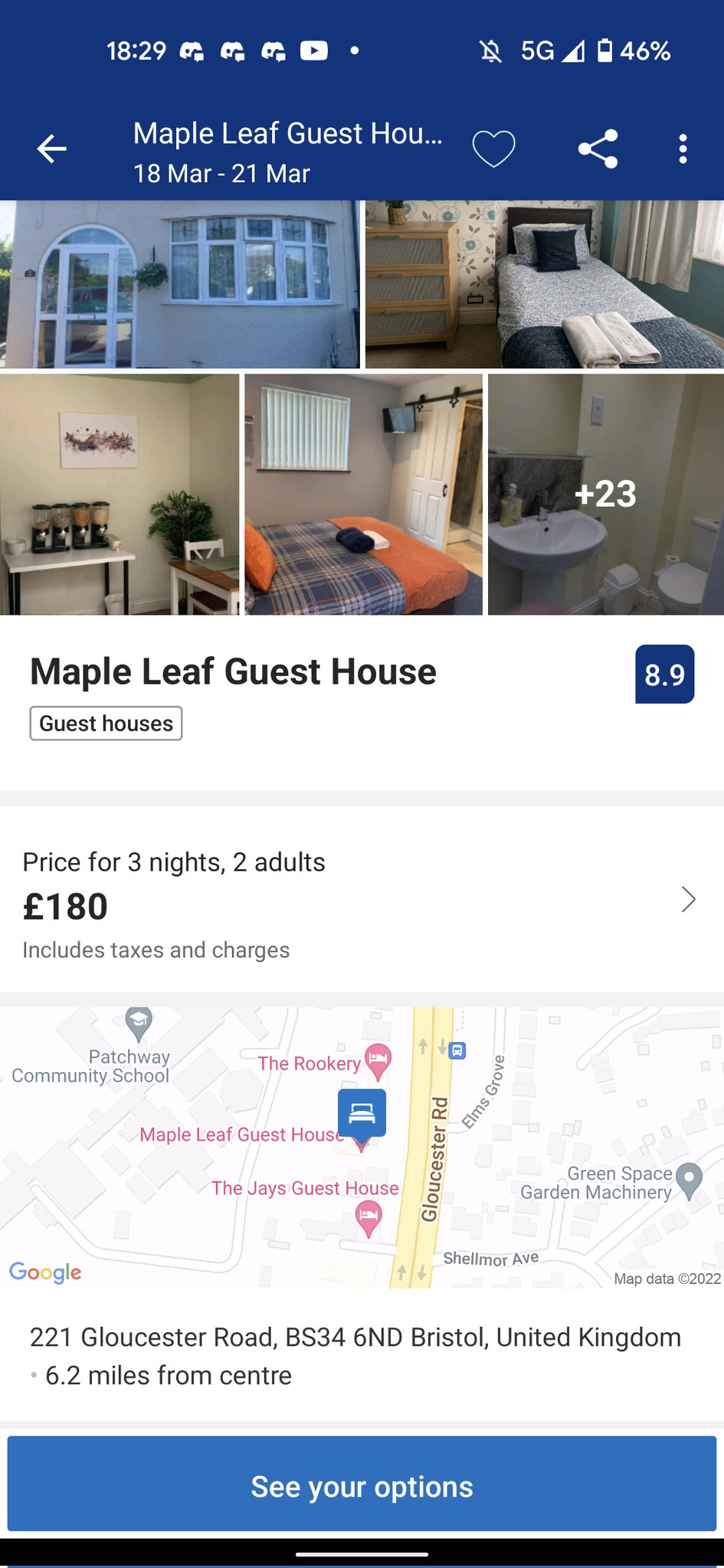The width and height of the screenshot is (724, 1568).
Task: Open the breakfast cereal area photo
Action: click(120, 495)
